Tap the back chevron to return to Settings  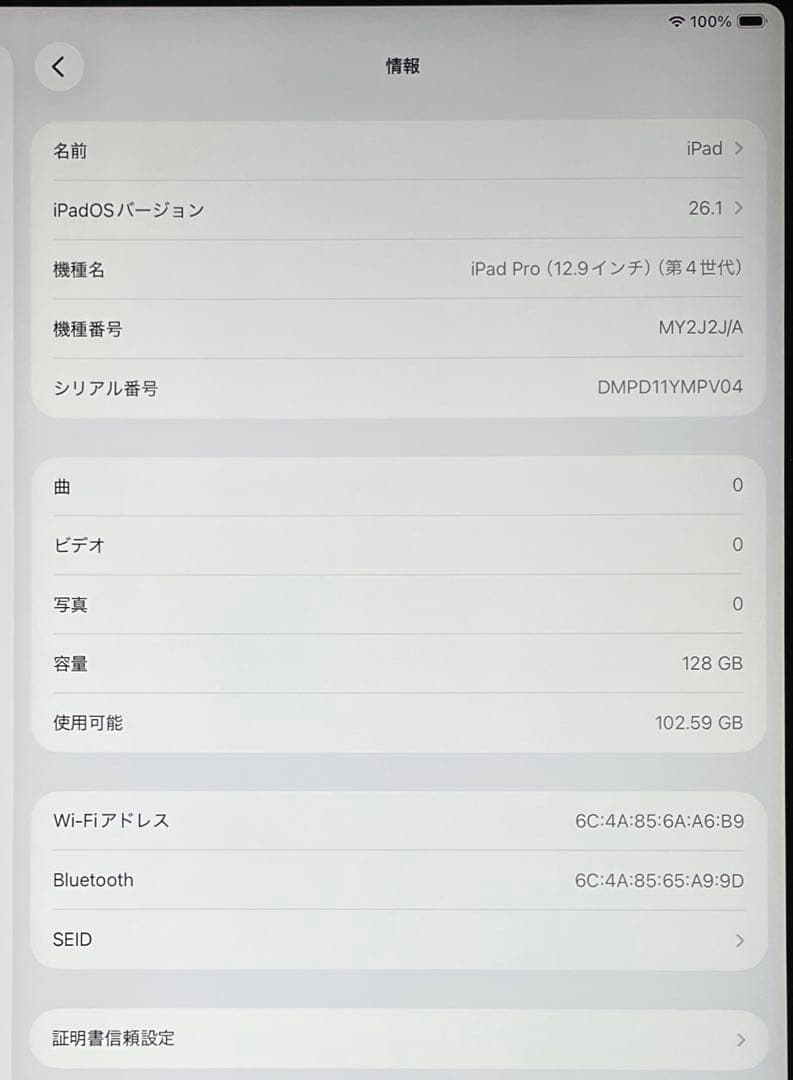59,66
